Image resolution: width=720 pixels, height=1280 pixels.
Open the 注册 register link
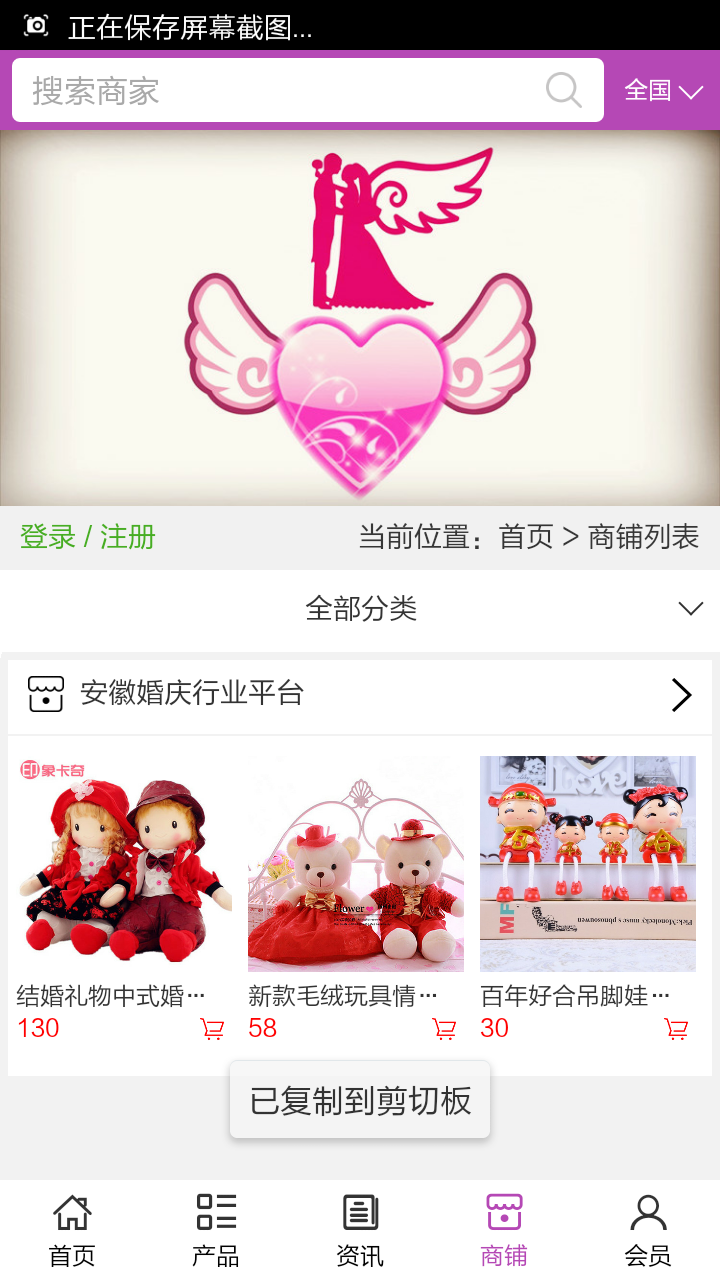[128, 537]
